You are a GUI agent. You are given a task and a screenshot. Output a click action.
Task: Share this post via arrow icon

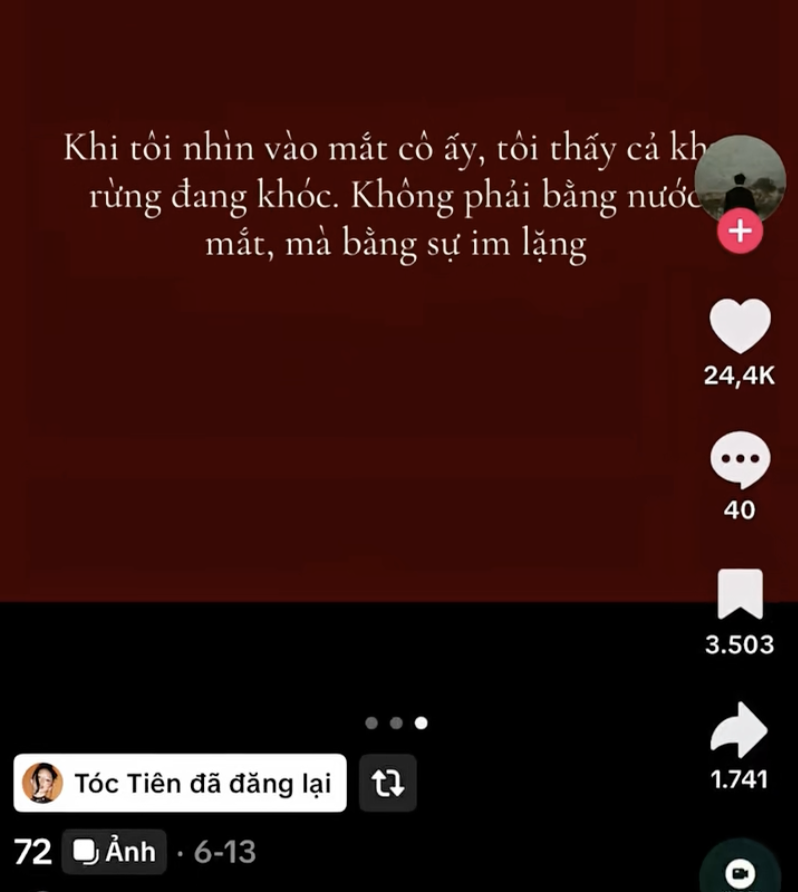pyautogui.click(x=739, y=730)
